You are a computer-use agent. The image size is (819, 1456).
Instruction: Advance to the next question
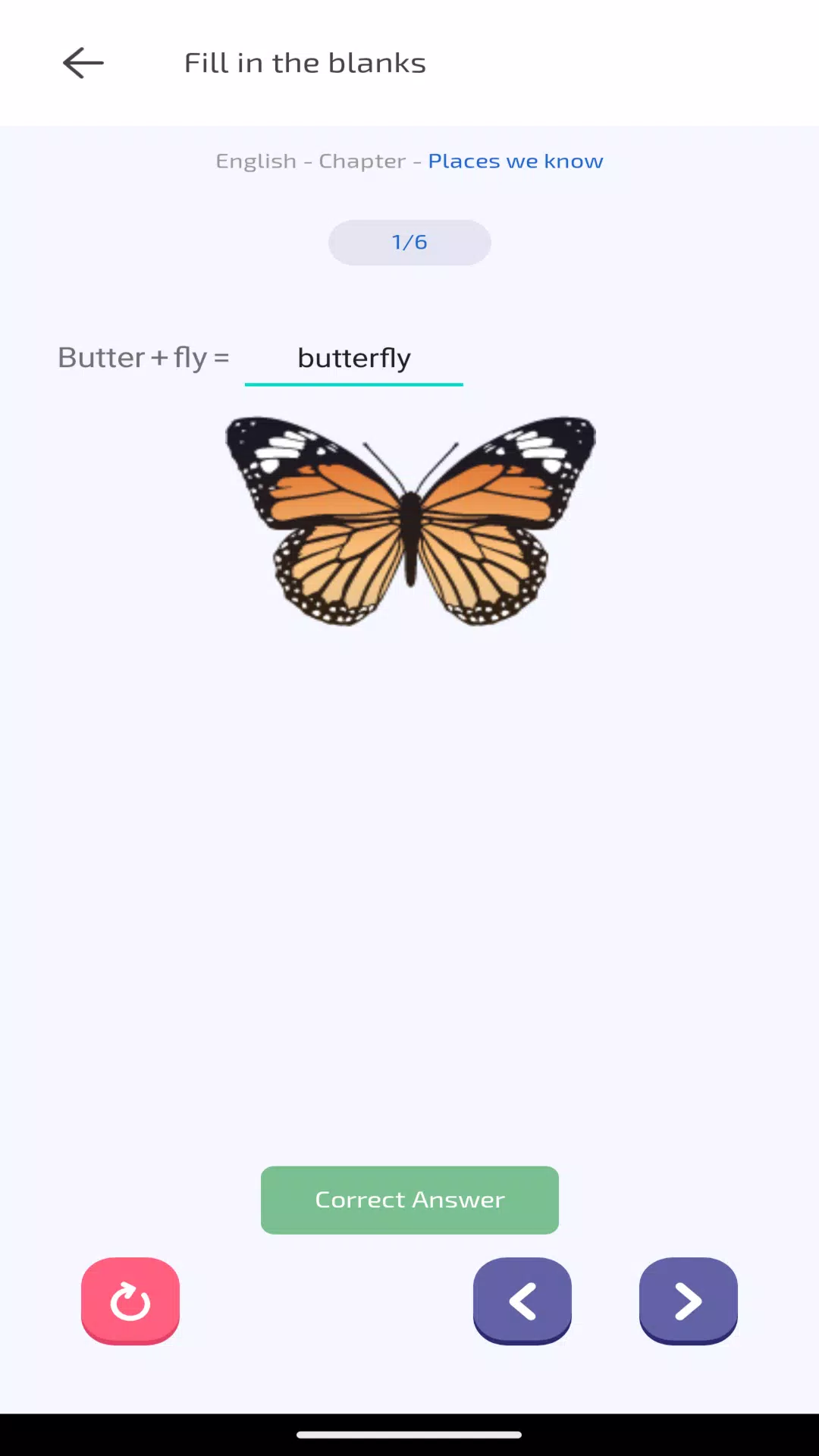pyautogui.click(x=689, y=1301)
